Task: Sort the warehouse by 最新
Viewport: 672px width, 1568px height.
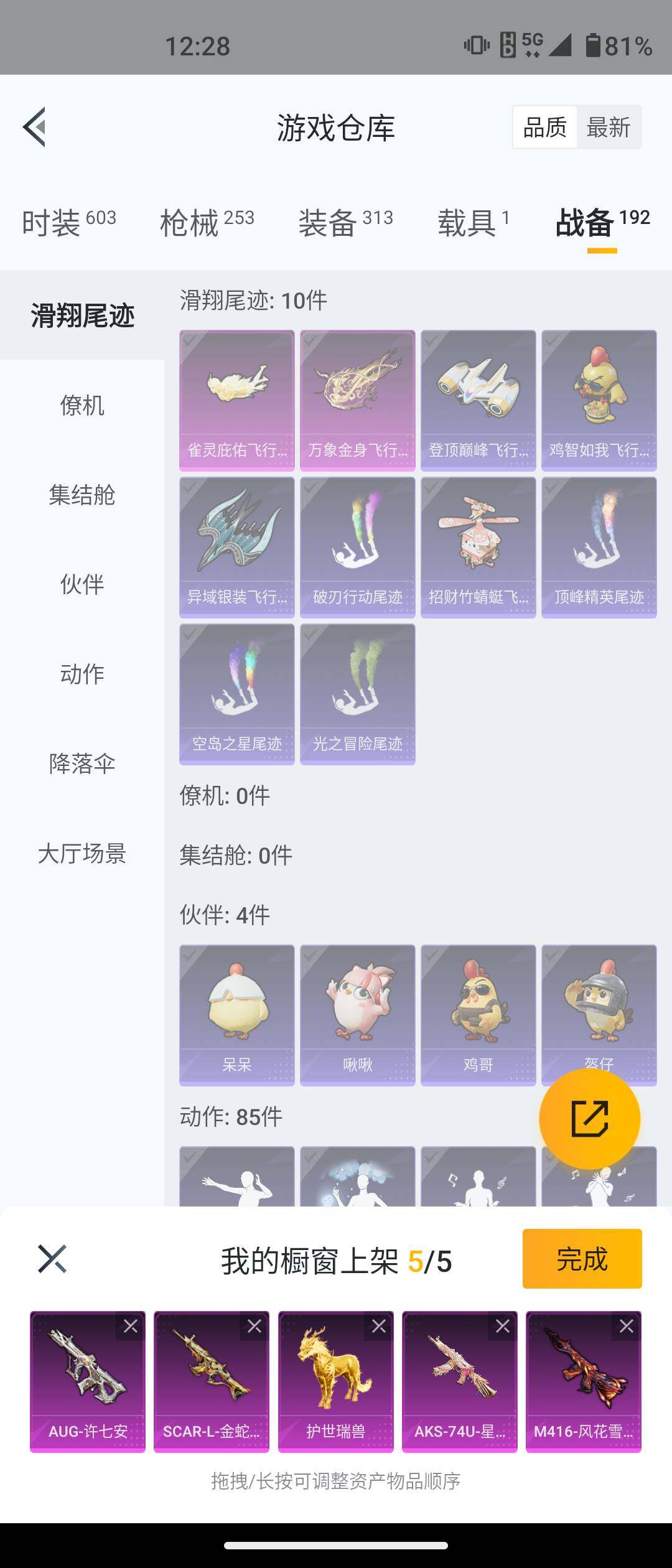Action: pyautogui.click(x=608, y=128)
